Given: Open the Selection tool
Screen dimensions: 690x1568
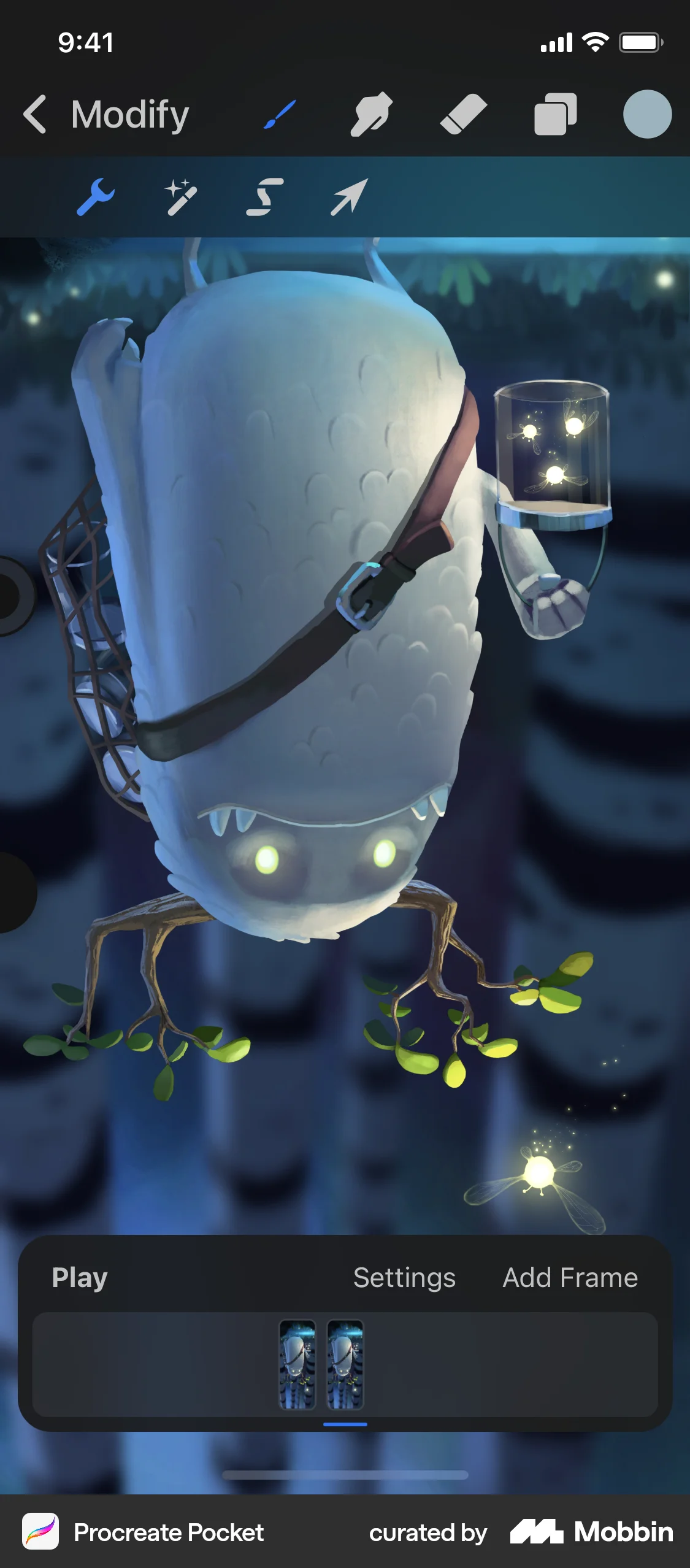Looking at the screenshot, I should pyautogui.click(x=265, y=197).
